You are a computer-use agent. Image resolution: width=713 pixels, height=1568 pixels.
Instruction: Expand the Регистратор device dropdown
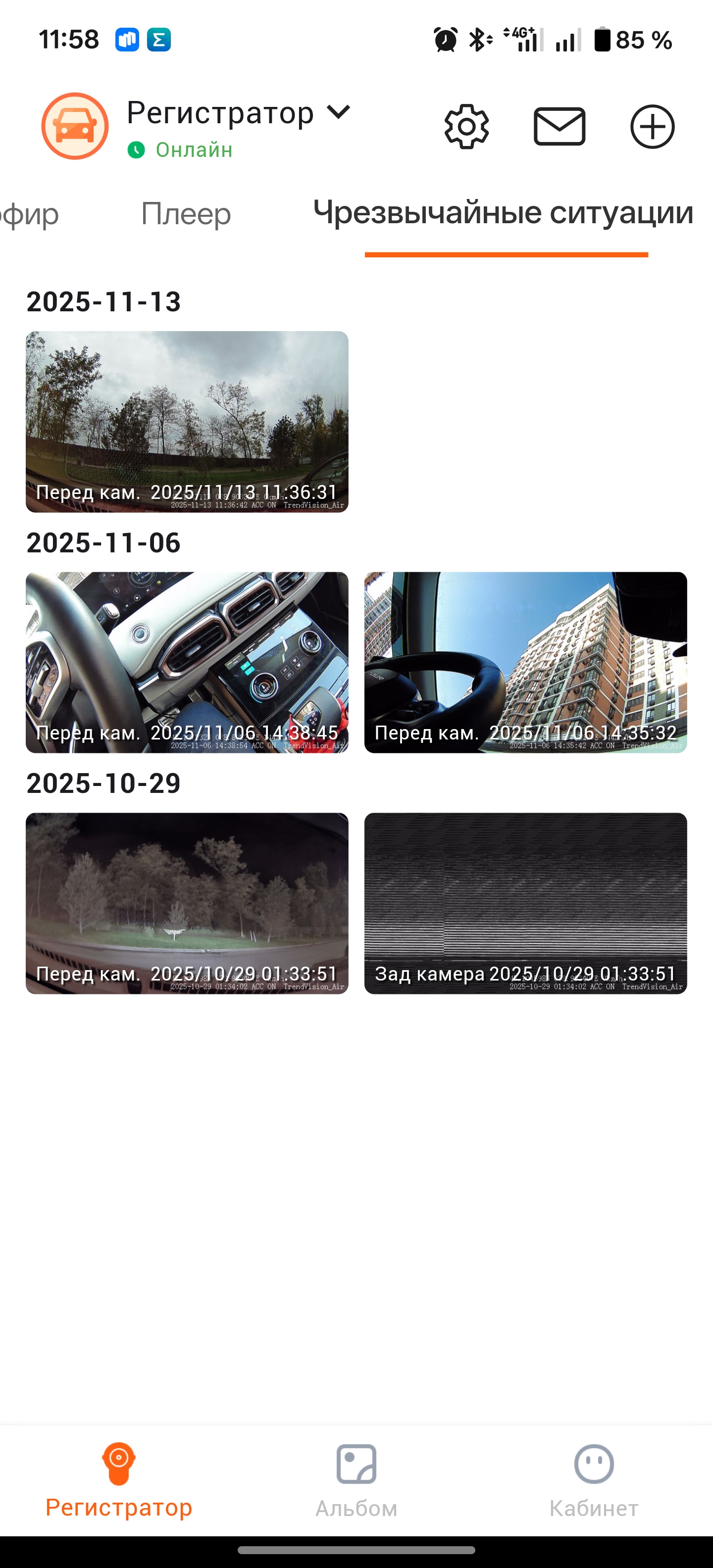339,113
